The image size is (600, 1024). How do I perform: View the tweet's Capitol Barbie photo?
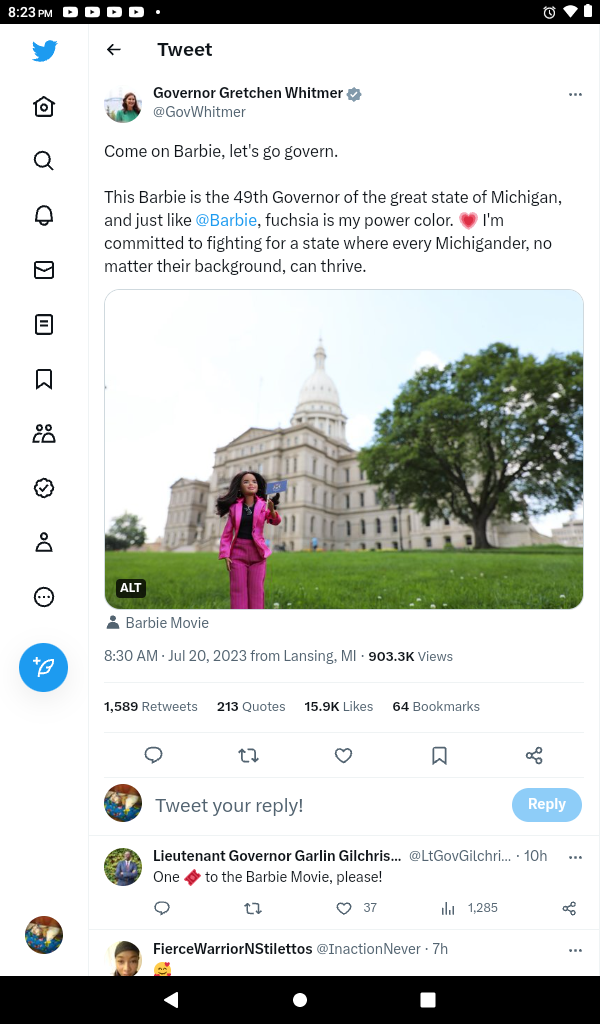pyautogui.click(x=343, y=449)
